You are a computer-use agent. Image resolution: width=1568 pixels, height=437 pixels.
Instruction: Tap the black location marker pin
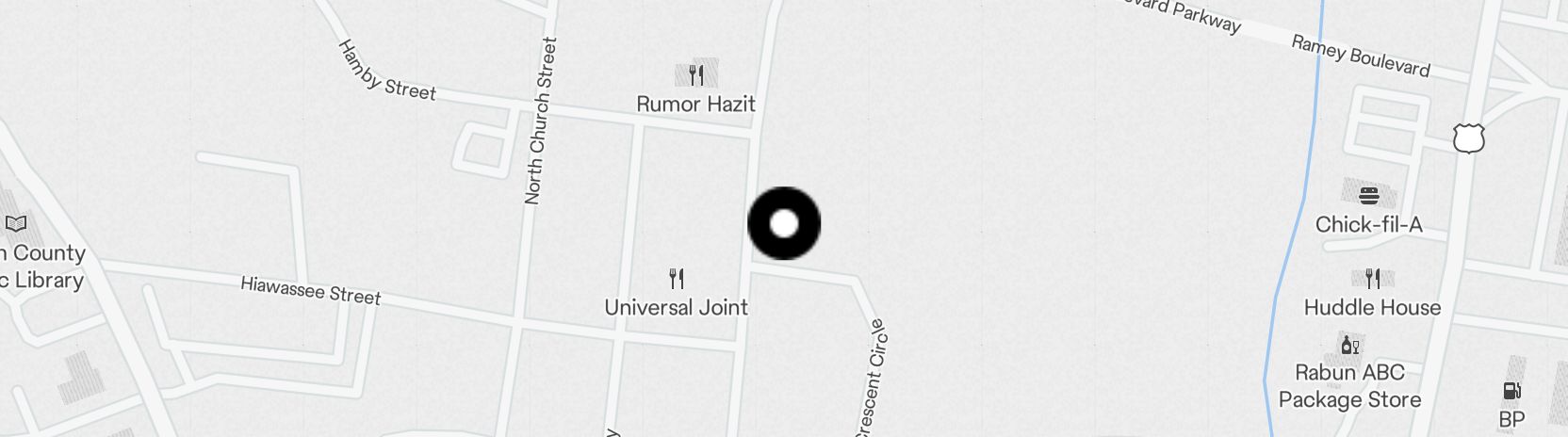tap(784, 224)
